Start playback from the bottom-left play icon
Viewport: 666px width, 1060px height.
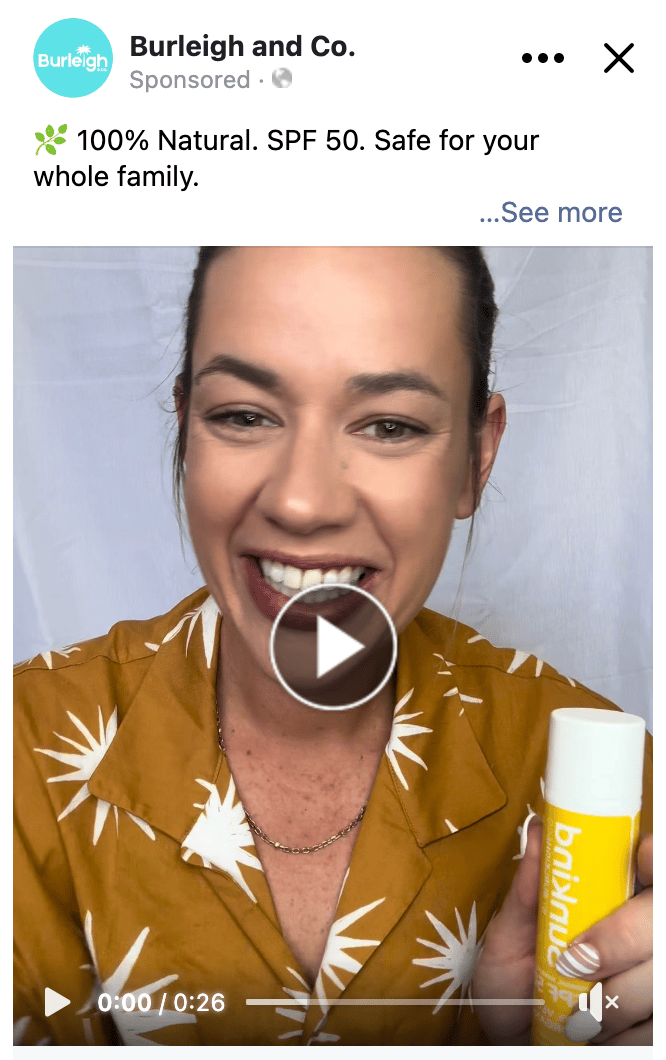[x=58, y=1001]
